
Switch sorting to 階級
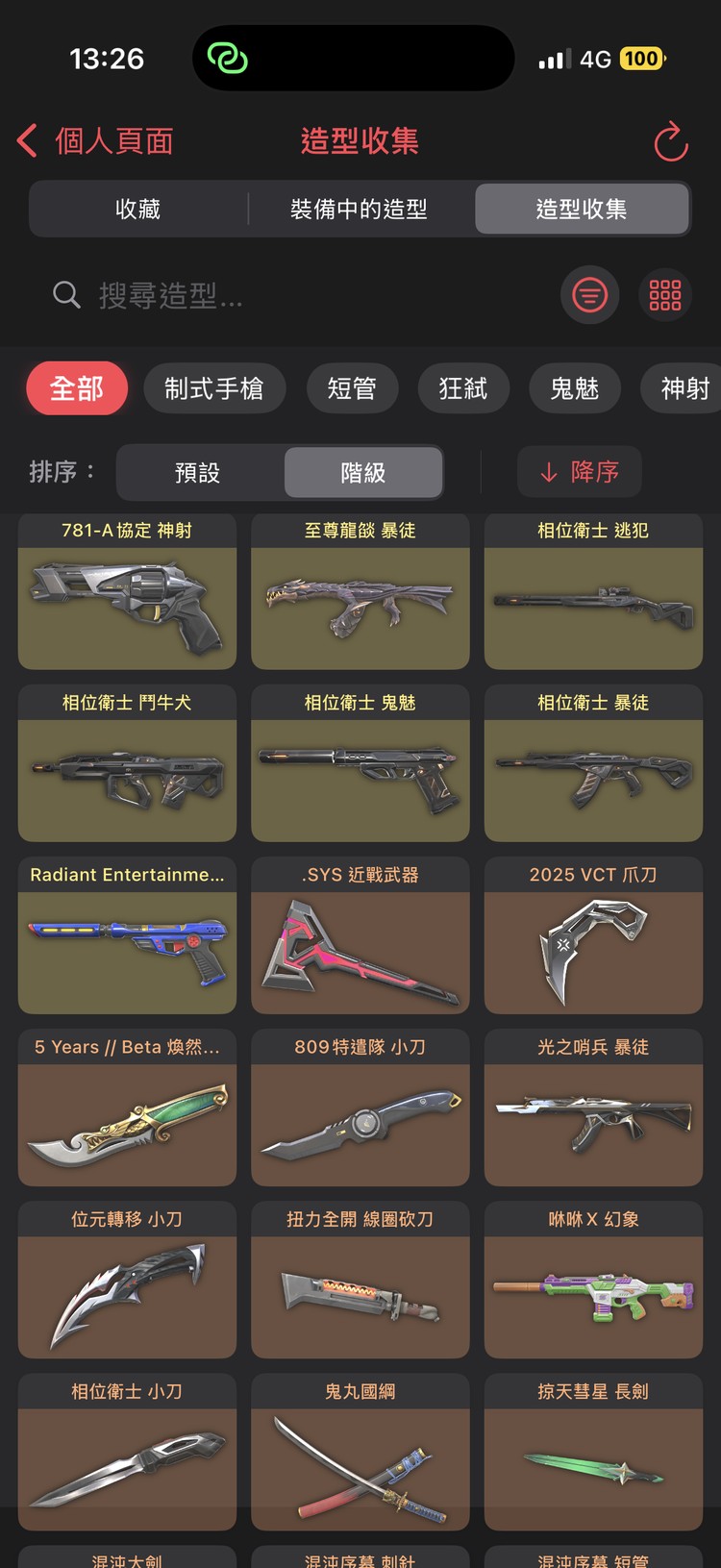coord(363,472)
